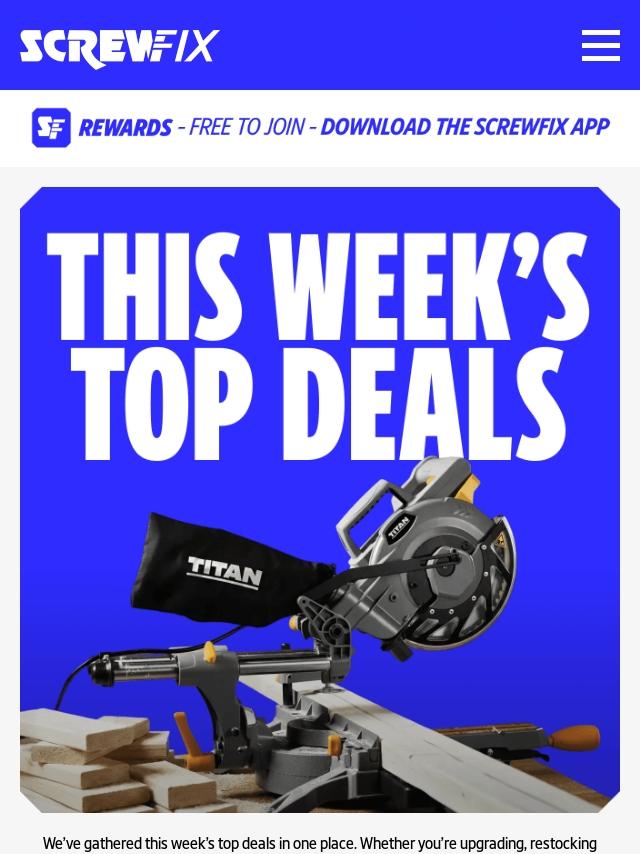
Task: Open the Rewards app download banner
Action: [320, 128]
